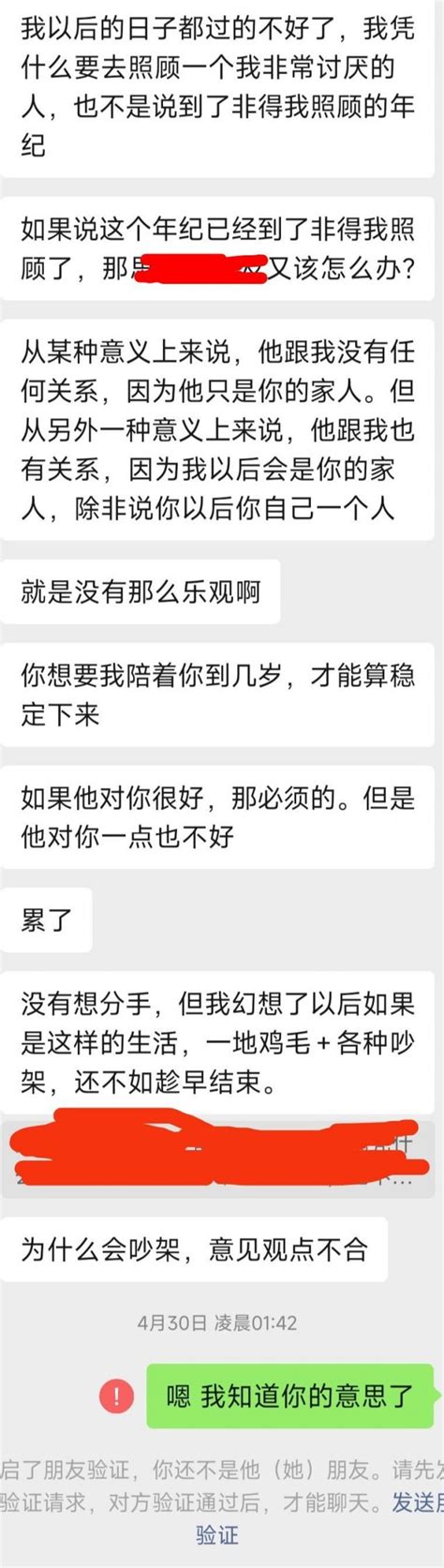The height and width of the screenshot is (1568, 444).
Task: Tap the red failed-send exclamation icon
Action: [x=117, y=1396]
